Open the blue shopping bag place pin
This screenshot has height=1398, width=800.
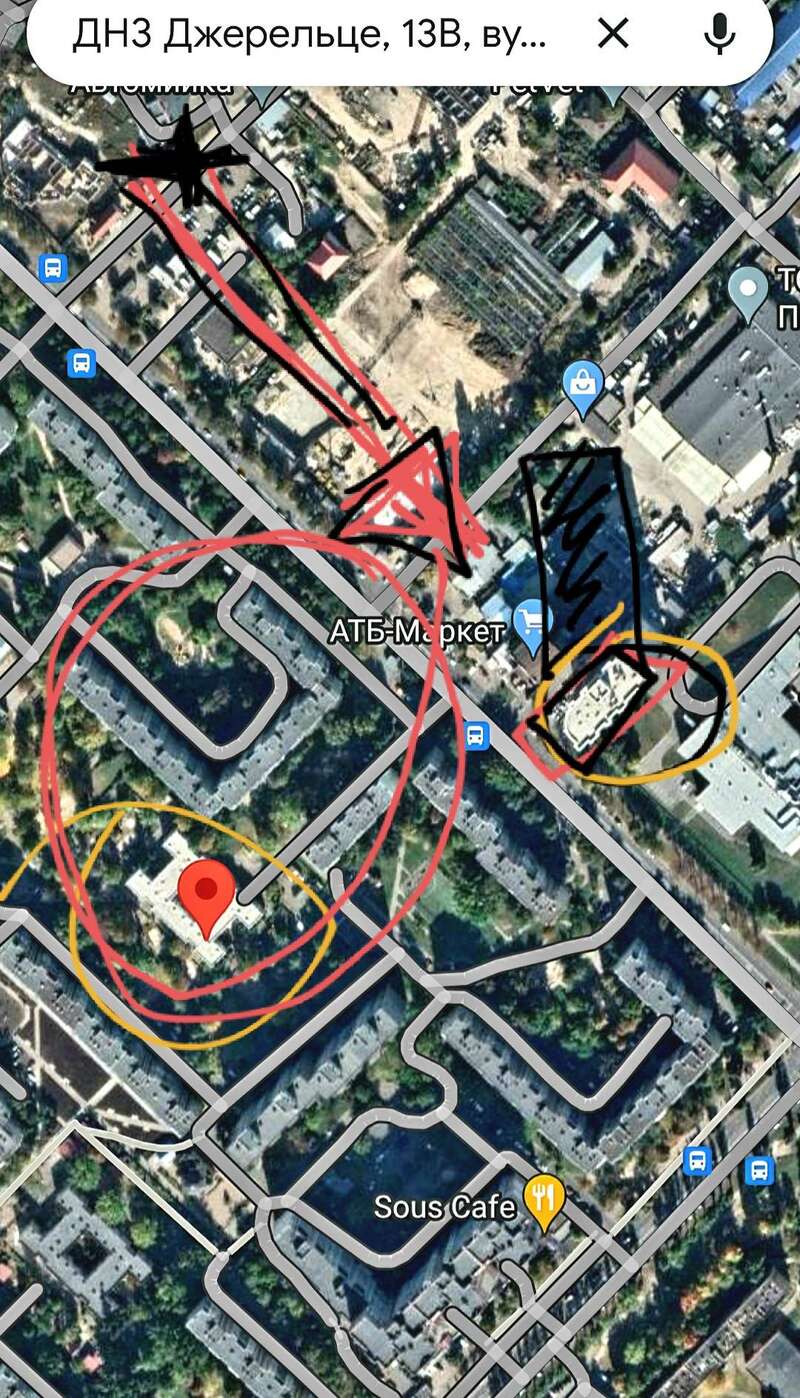coord(582,385)
